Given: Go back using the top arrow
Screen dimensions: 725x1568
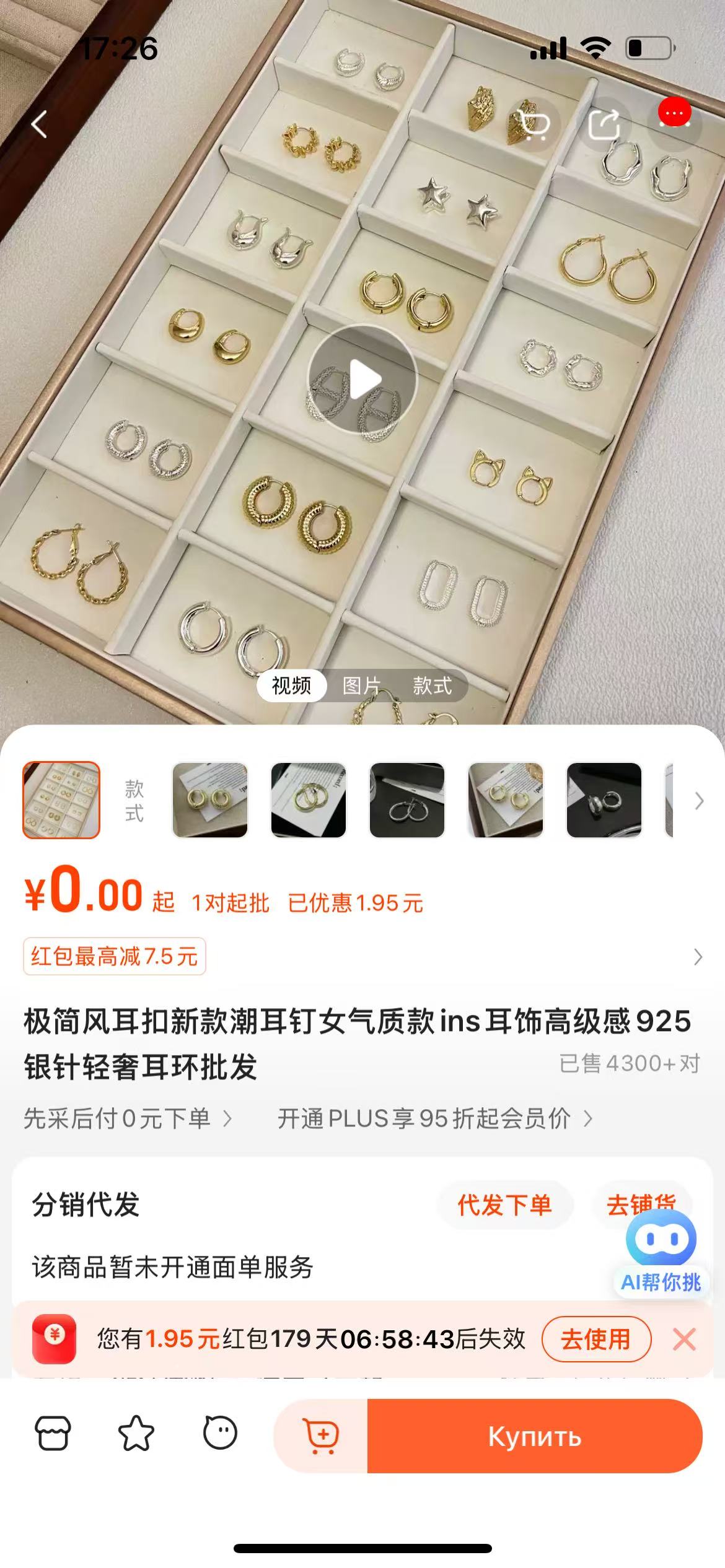Looking at the screenshot, I should (x=40, y=125).
